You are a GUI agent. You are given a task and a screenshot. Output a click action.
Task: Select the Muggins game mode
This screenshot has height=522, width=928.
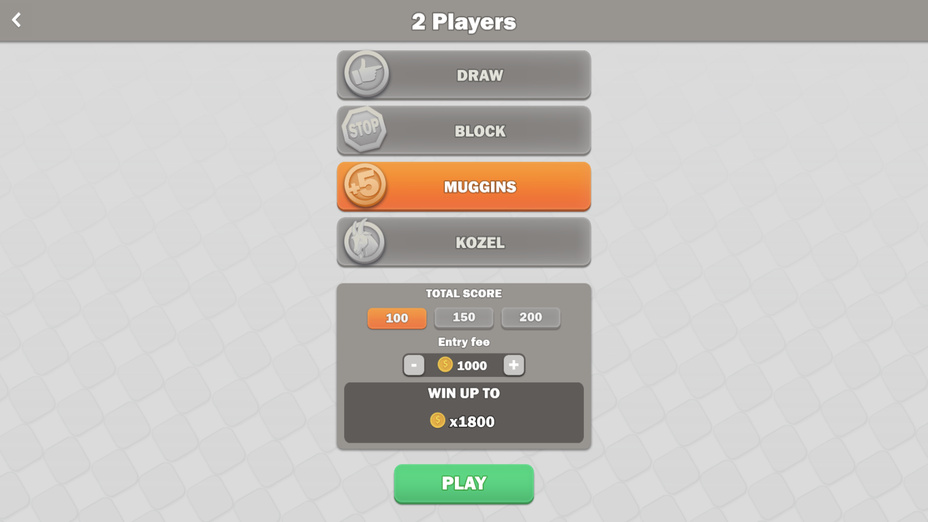[463, 187]
